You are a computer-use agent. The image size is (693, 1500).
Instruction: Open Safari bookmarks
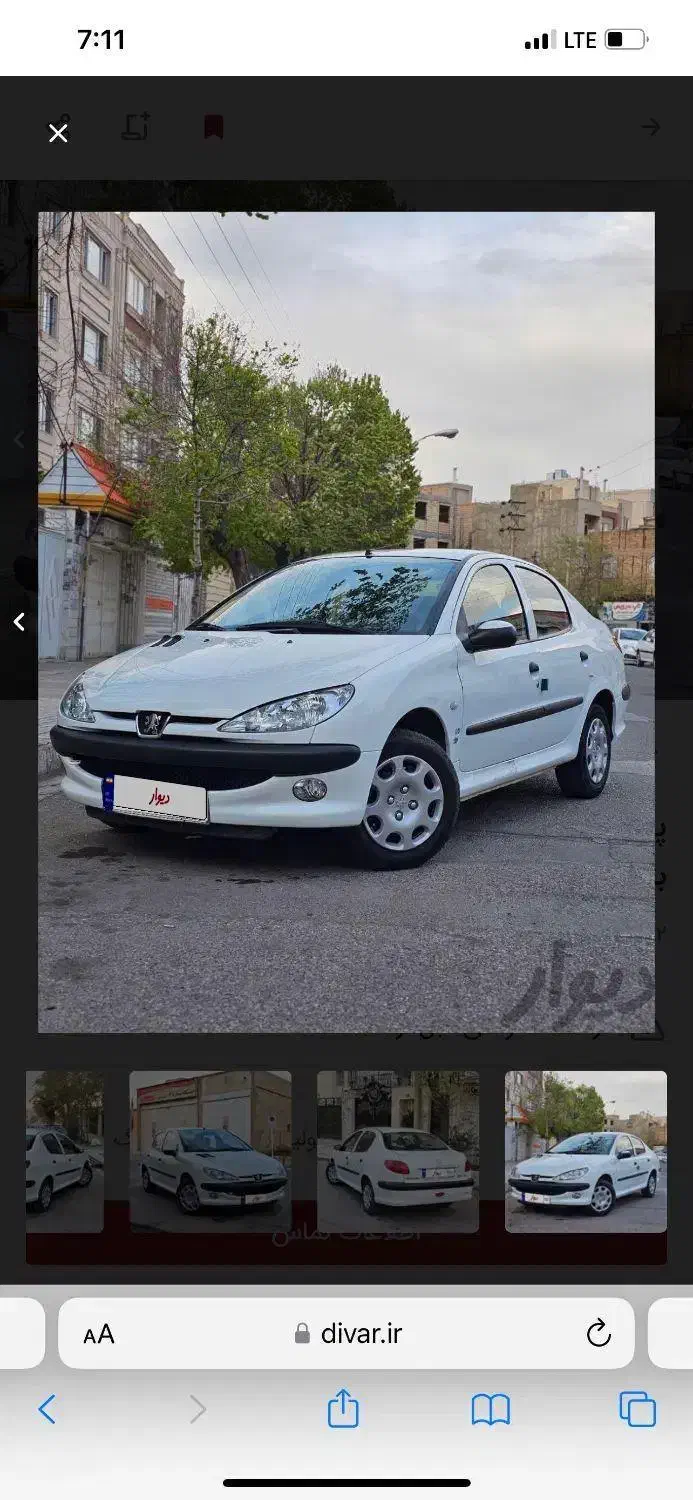490,1410
